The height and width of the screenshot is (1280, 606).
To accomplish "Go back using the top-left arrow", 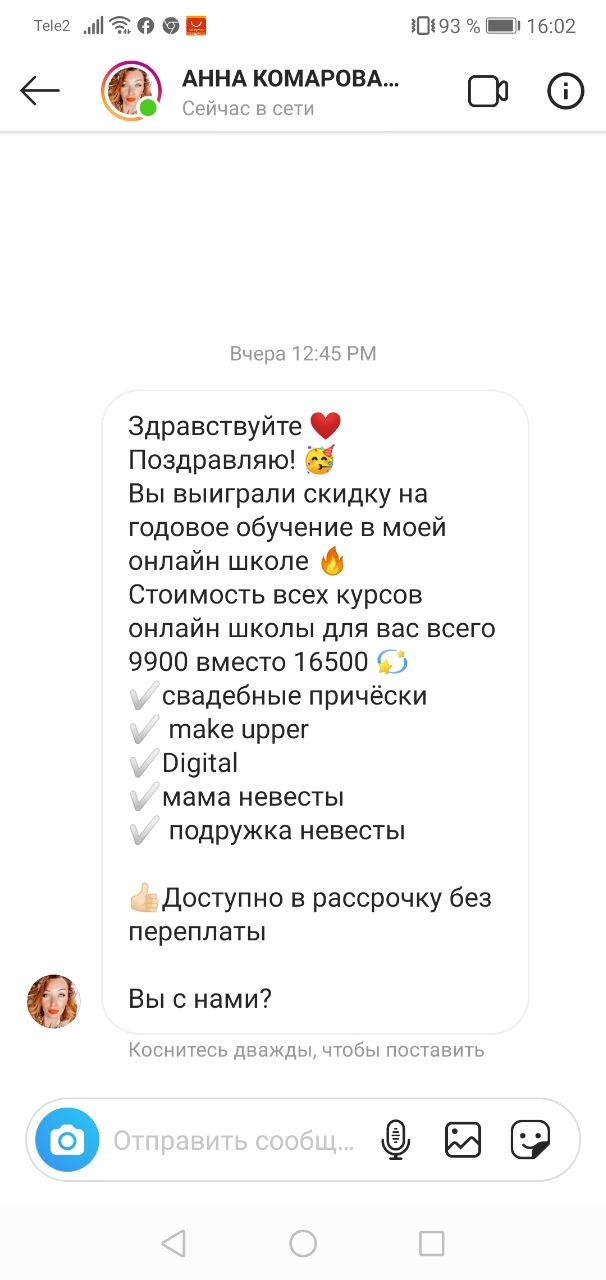I will (x=40, y=91).
